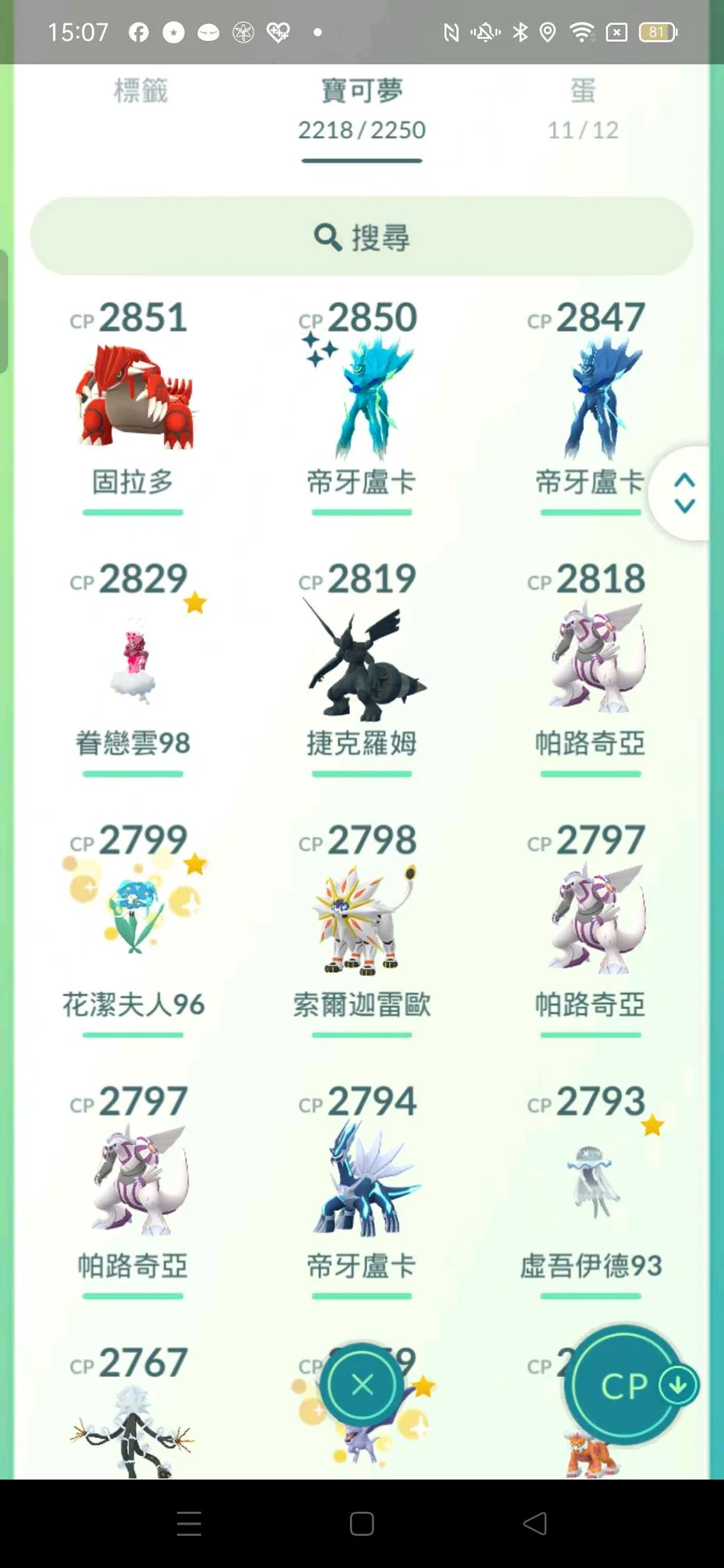The image size is (724, 1568).
Task: Tap the fast scroll arrows handle
Action: [x=685, y=493]
